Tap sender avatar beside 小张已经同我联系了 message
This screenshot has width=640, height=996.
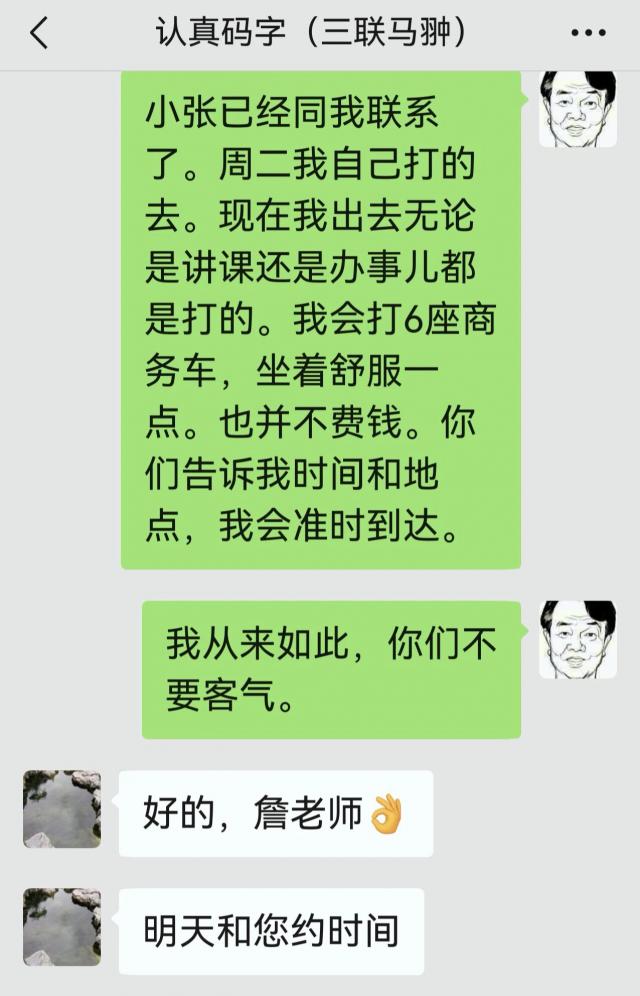pyautogui.click(x=577, y=109)
